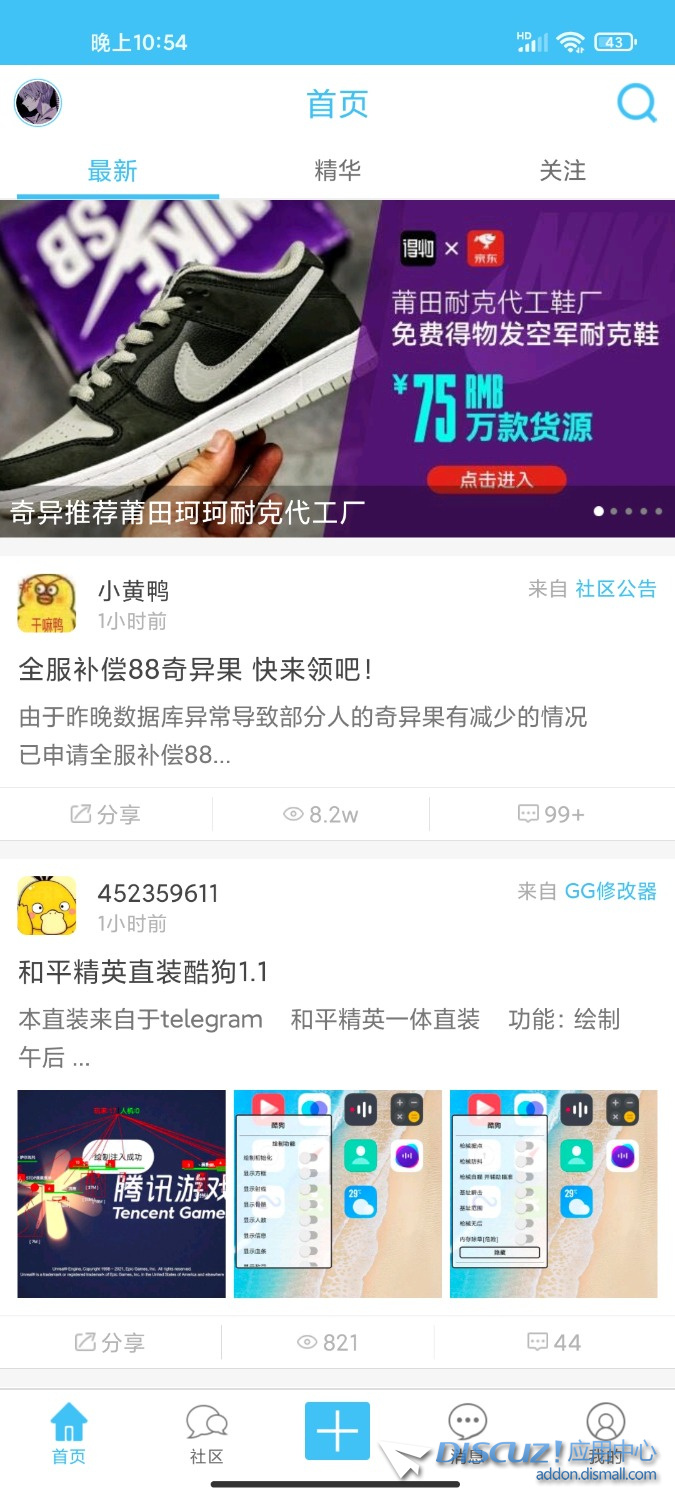Open the 消息 bottom tab
Image resolution: width=675 pixels, height=1500 pixels.
click(x=466, y=1434)
